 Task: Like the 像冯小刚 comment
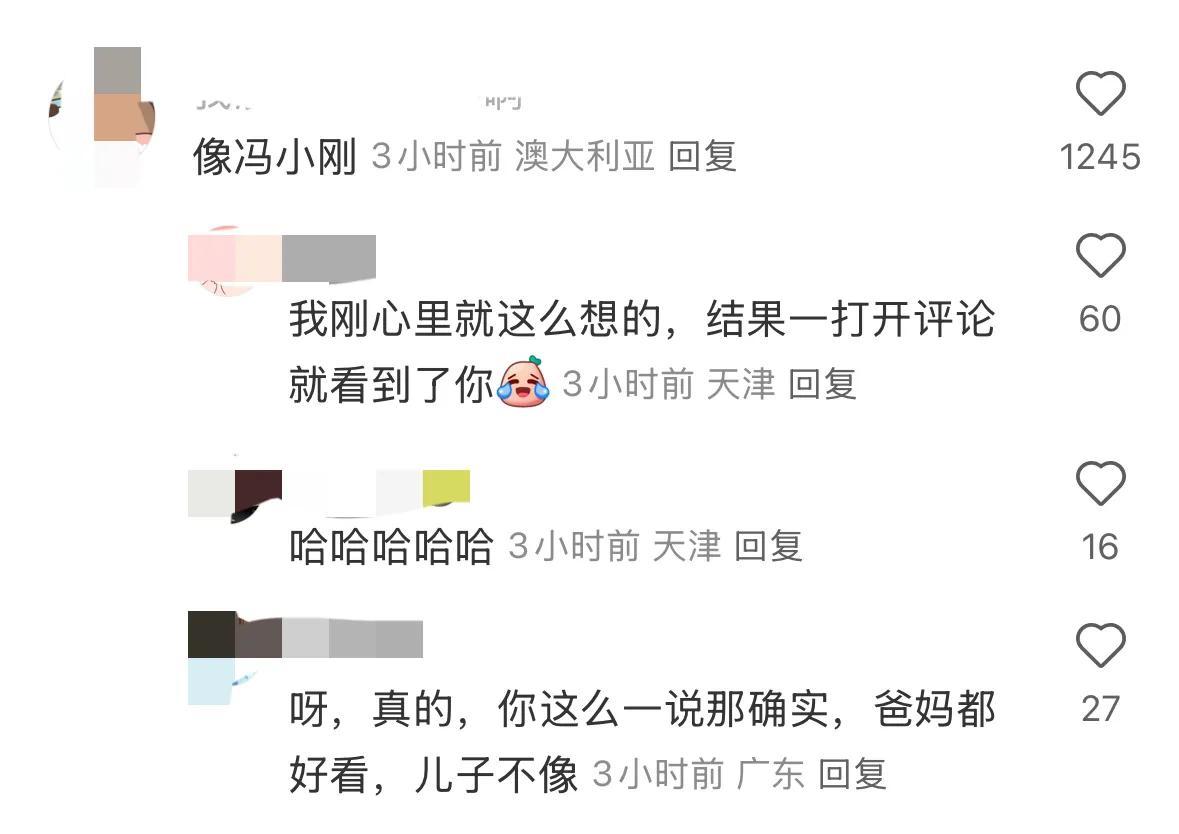(1100, 95)
